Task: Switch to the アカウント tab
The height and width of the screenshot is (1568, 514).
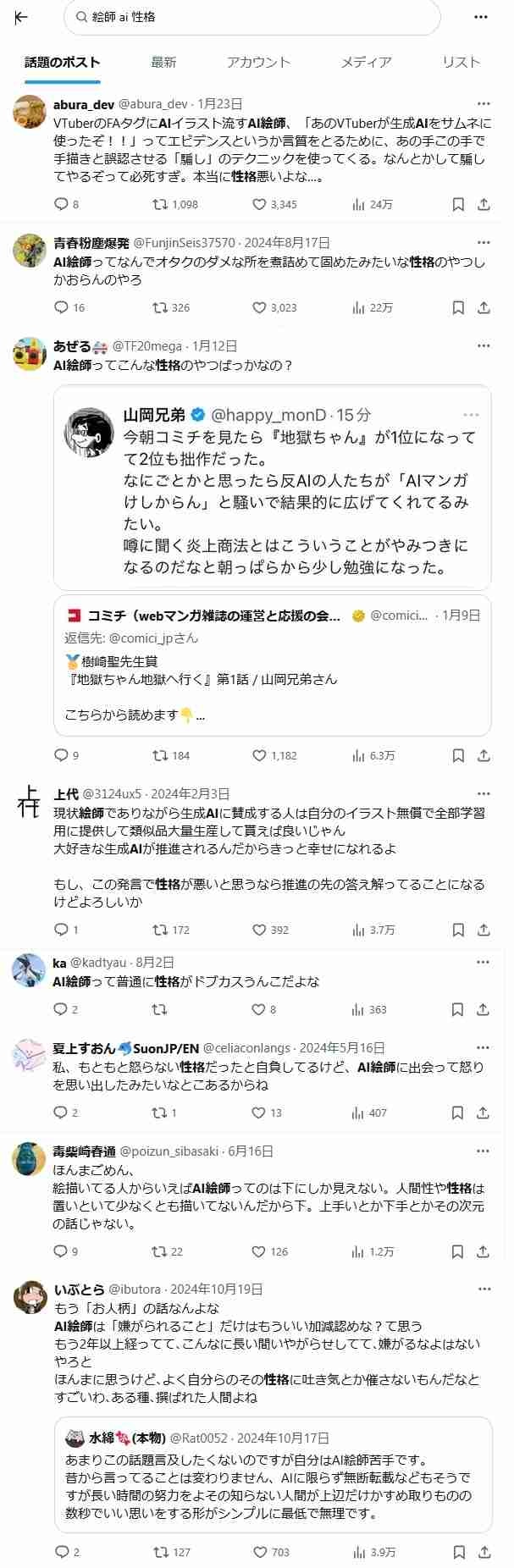Action: click(x=258, y=62)
